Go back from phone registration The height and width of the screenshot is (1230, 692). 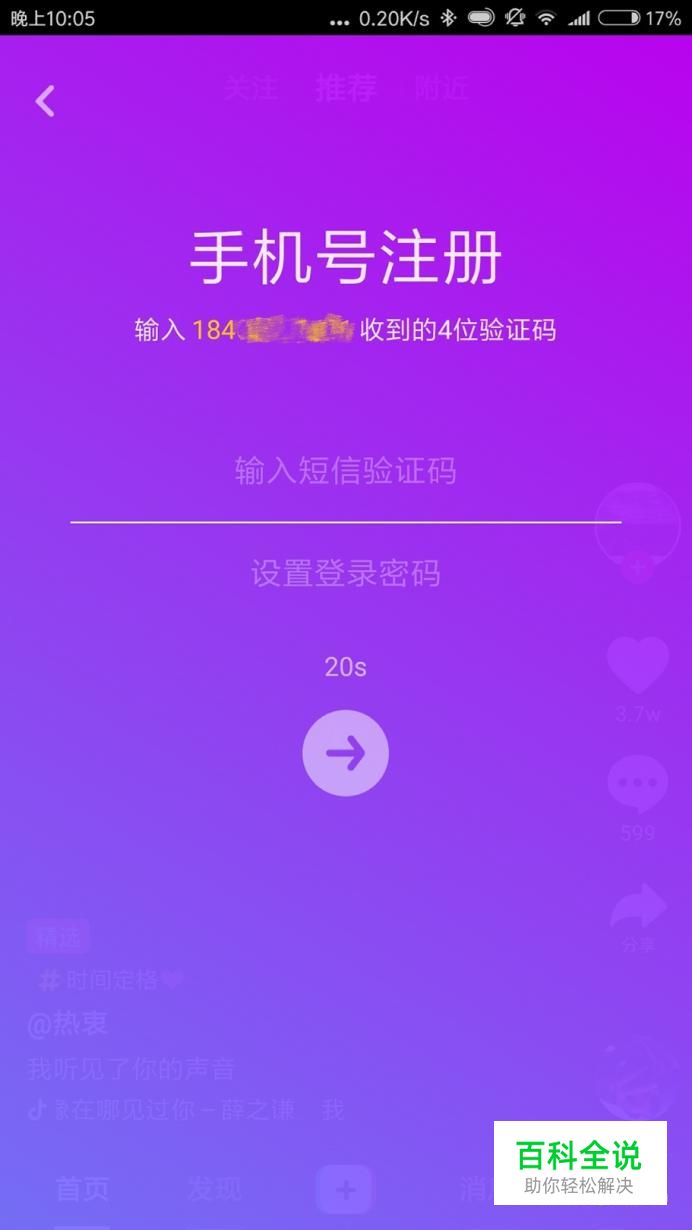[45, 101]
